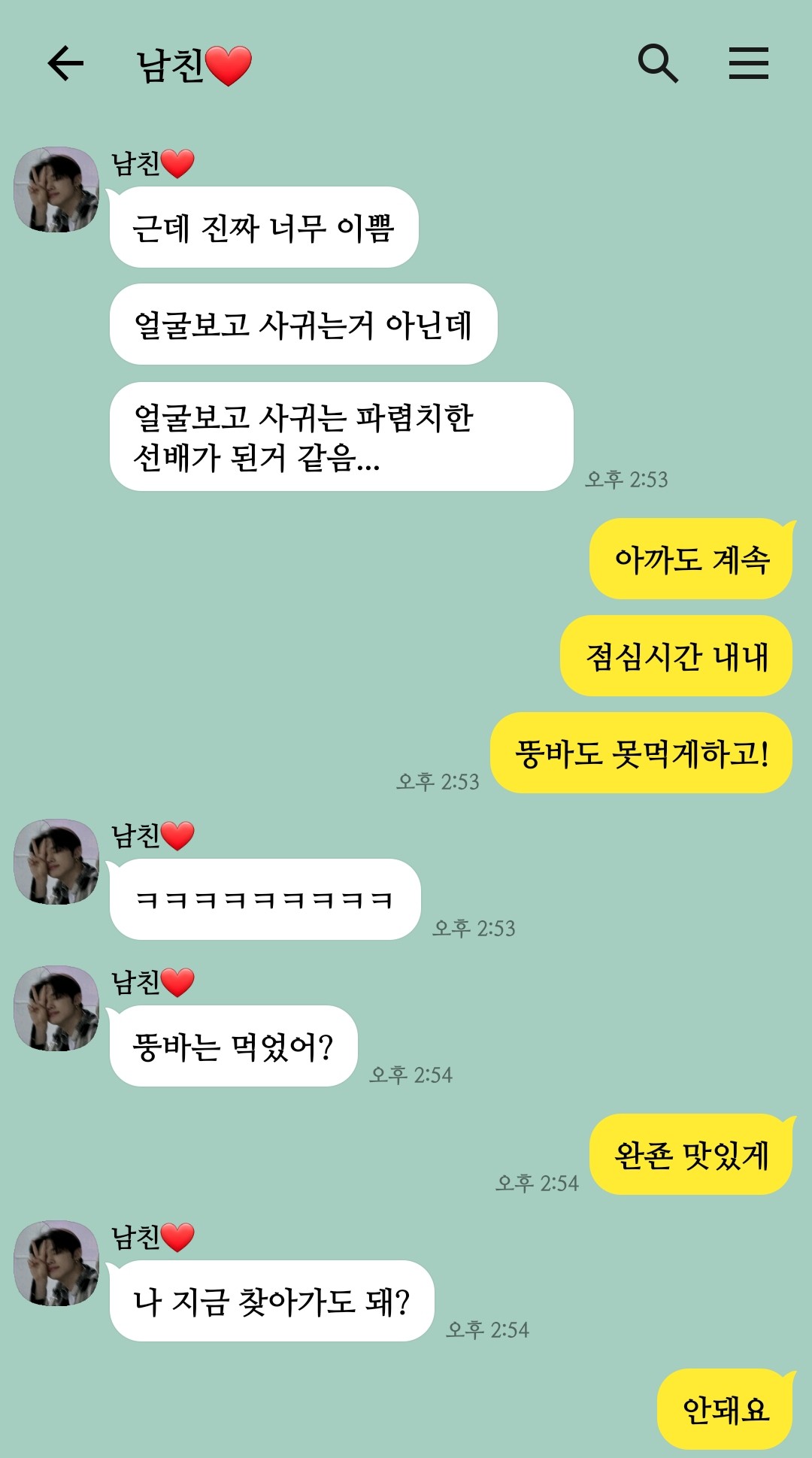Open the profile photo next to ㅋㅋㅋ message

coord(56,865)
